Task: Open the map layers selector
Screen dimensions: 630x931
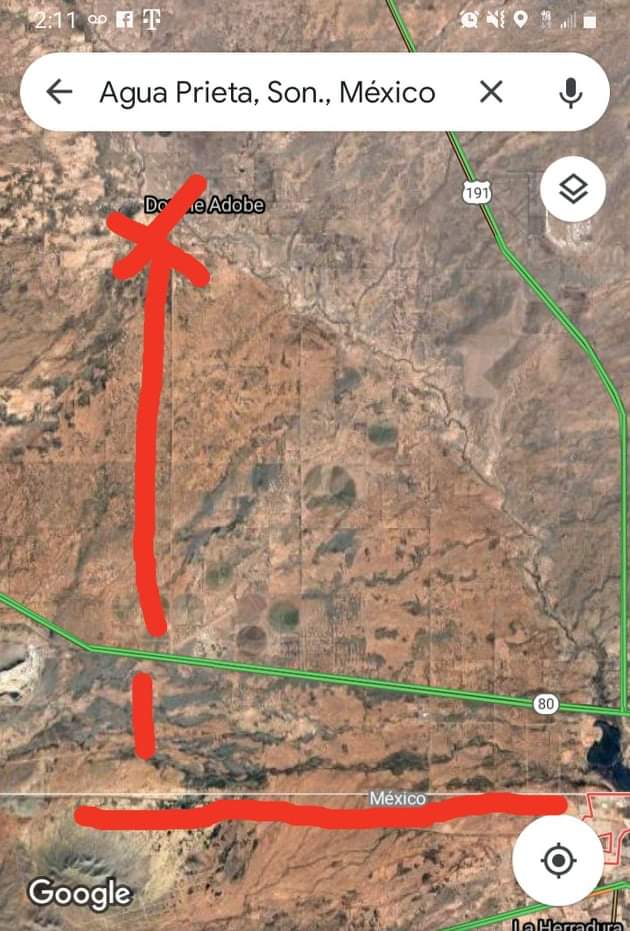Action: click(x=572, y=189)
